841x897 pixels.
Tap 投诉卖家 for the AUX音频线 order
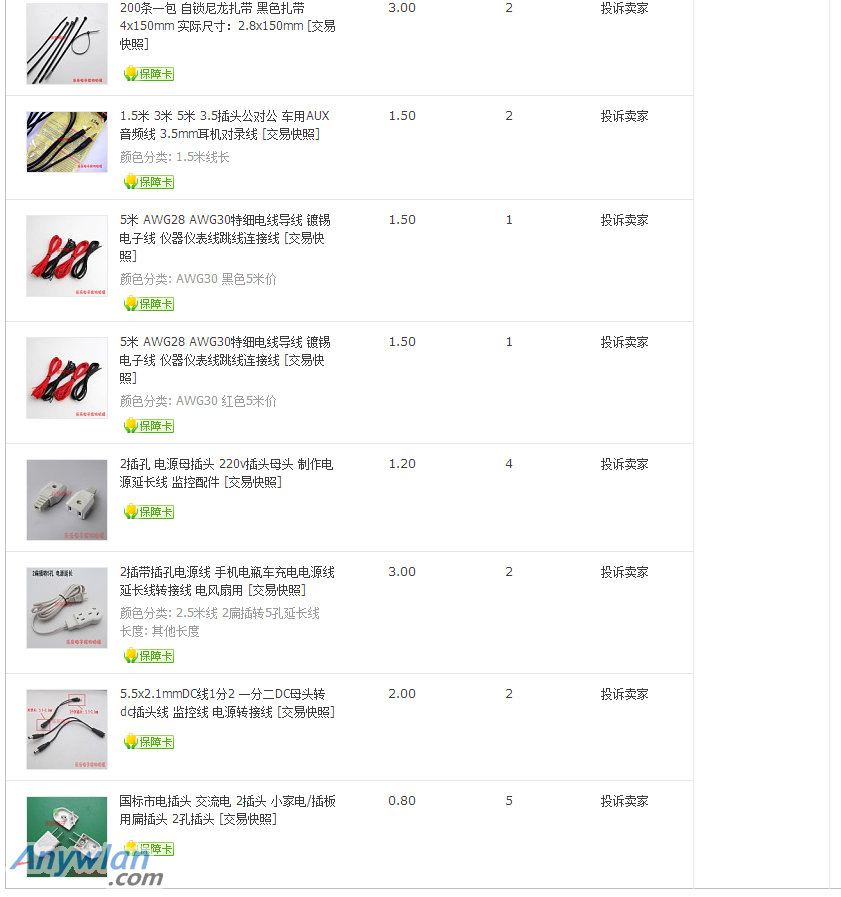pyautogui.click(x=624, y=116)
